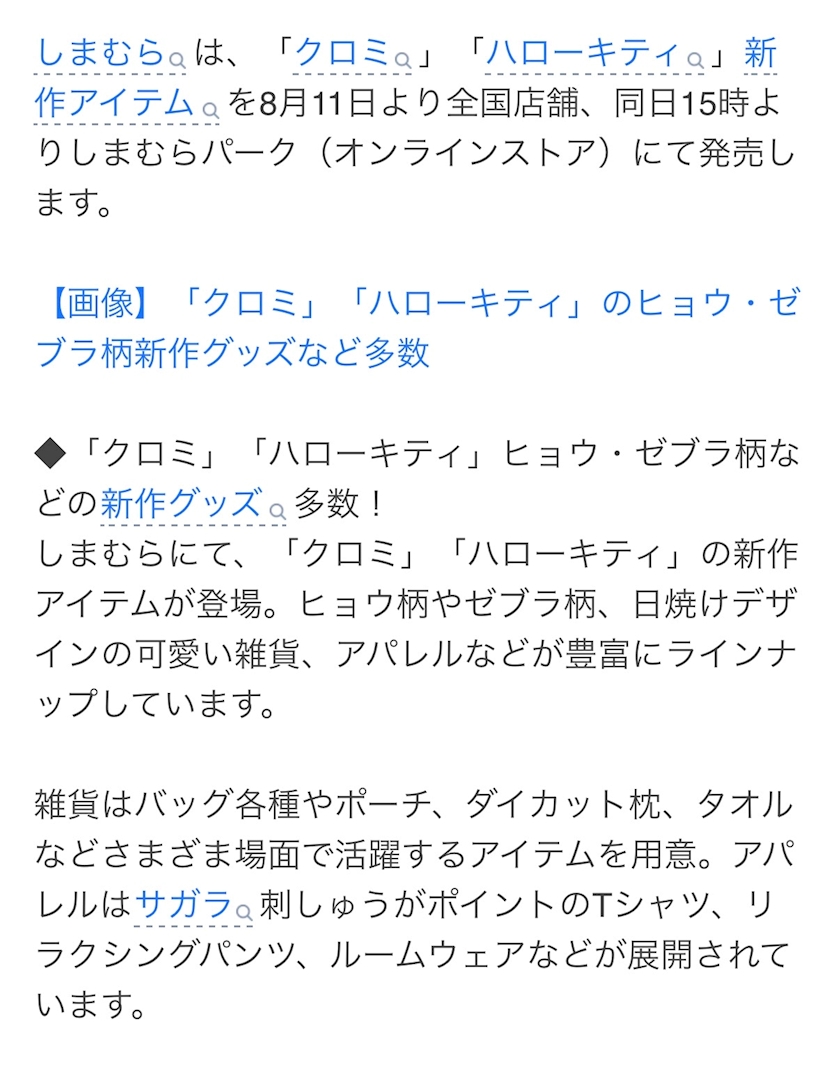
Task: Tap the linked クロミ keyword
Action: 353,54
